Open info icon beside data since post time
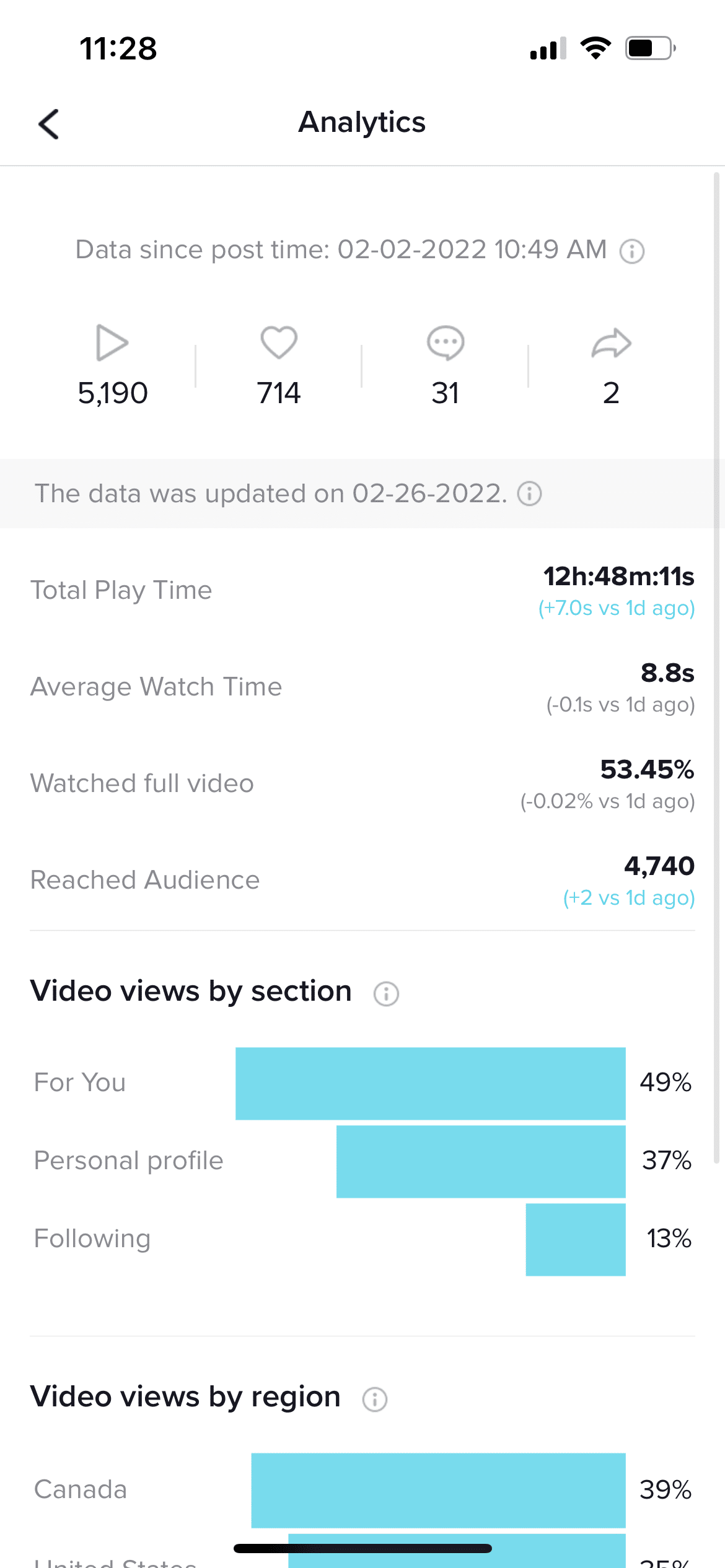This screenshot has height=1568, width=725. tap(632, 251)
